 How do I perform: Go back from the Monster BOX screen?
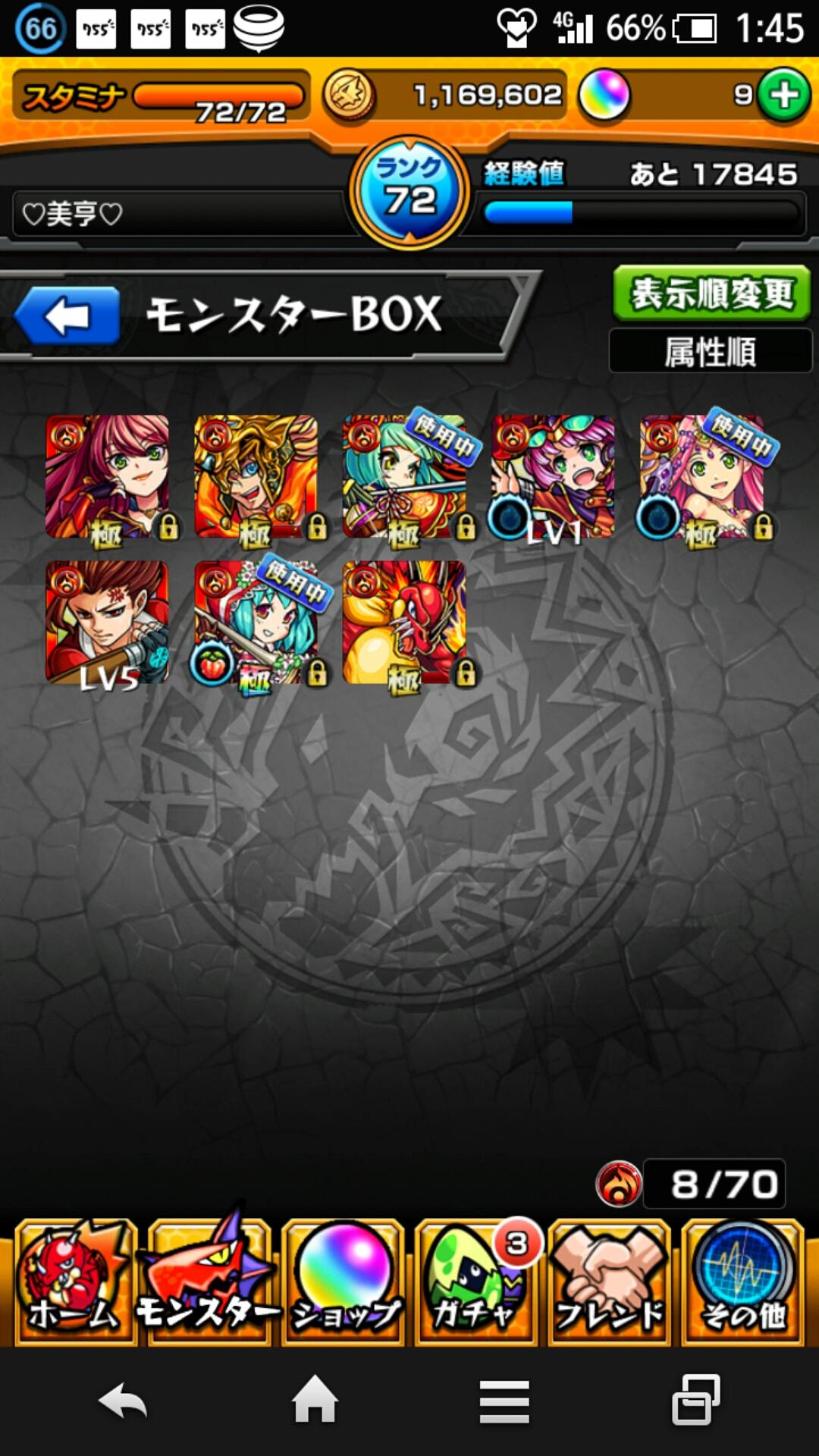pos(67,315)
